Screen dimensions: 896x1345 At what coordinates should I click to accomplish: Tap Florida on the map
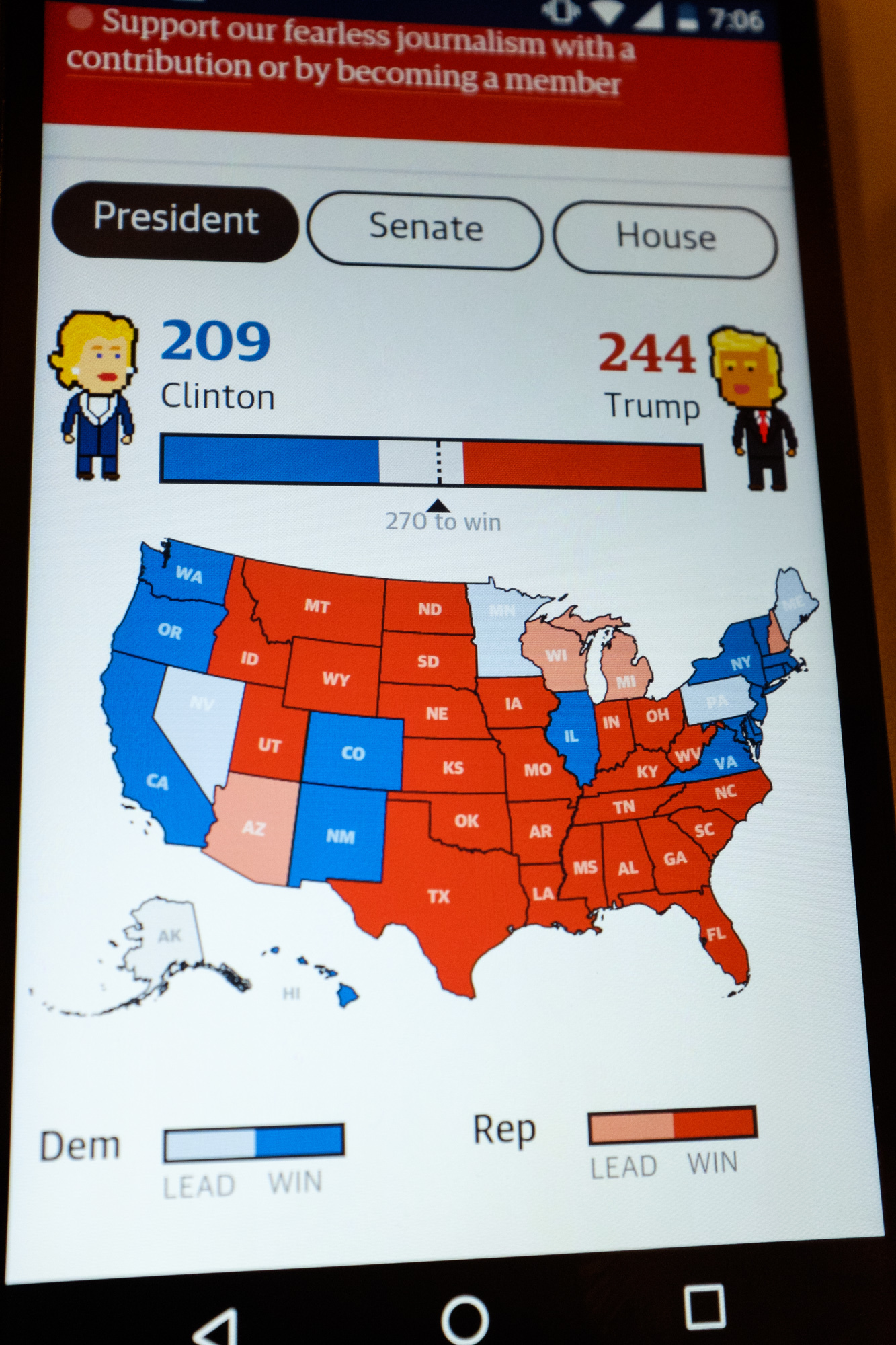click(717, 933)
